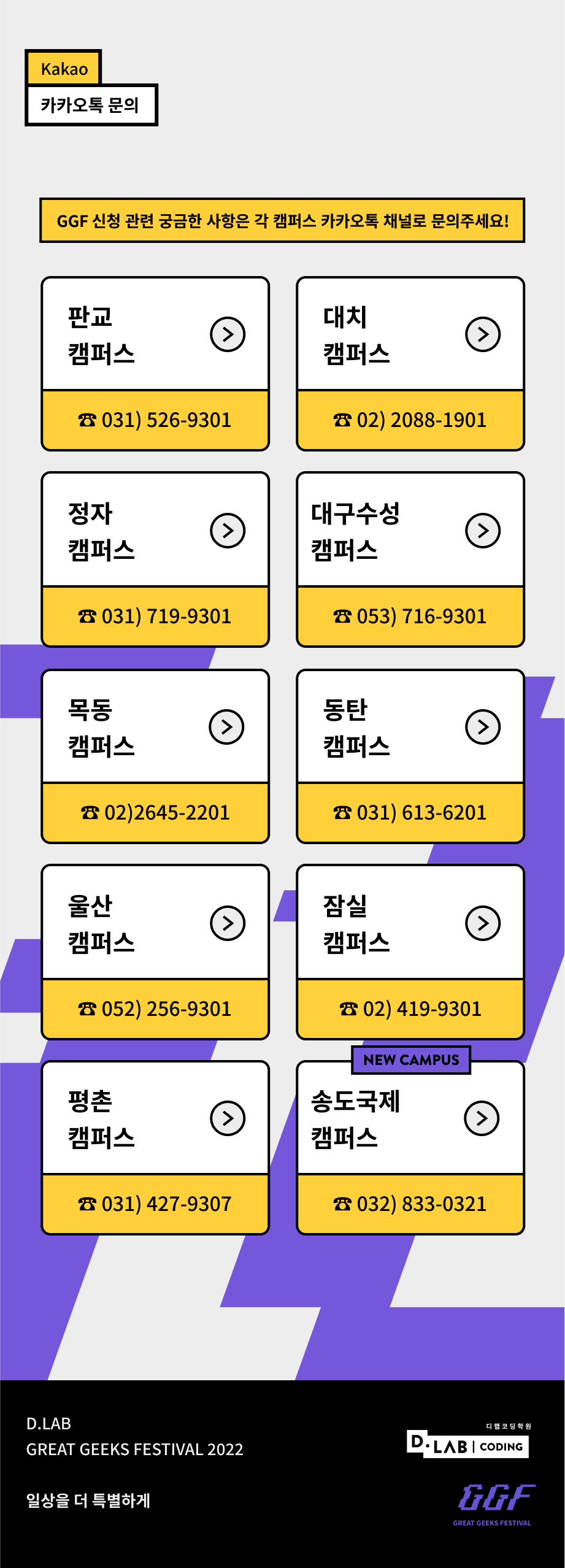Open the new 송도국제 캠퍼스 card
The width and height of the screenshot is (565, 1568).
click(x=410, y=1119)
